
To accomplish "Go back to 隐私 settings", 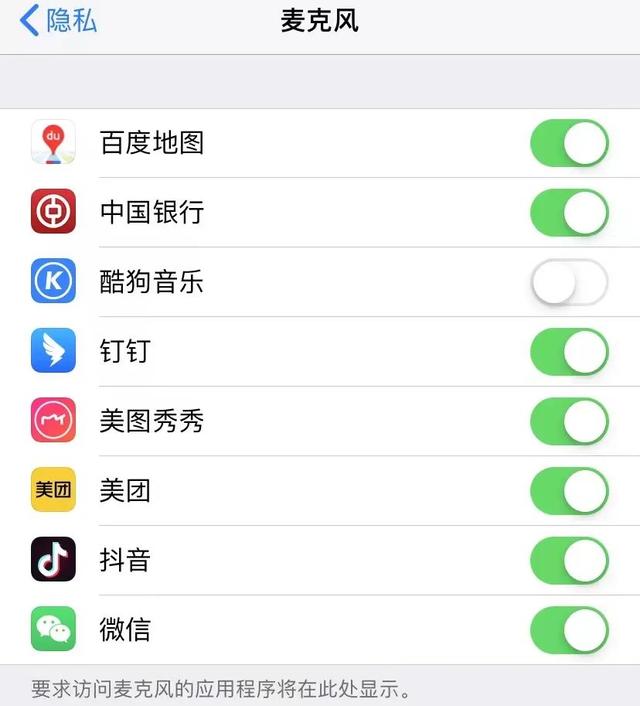I will 58,21.
